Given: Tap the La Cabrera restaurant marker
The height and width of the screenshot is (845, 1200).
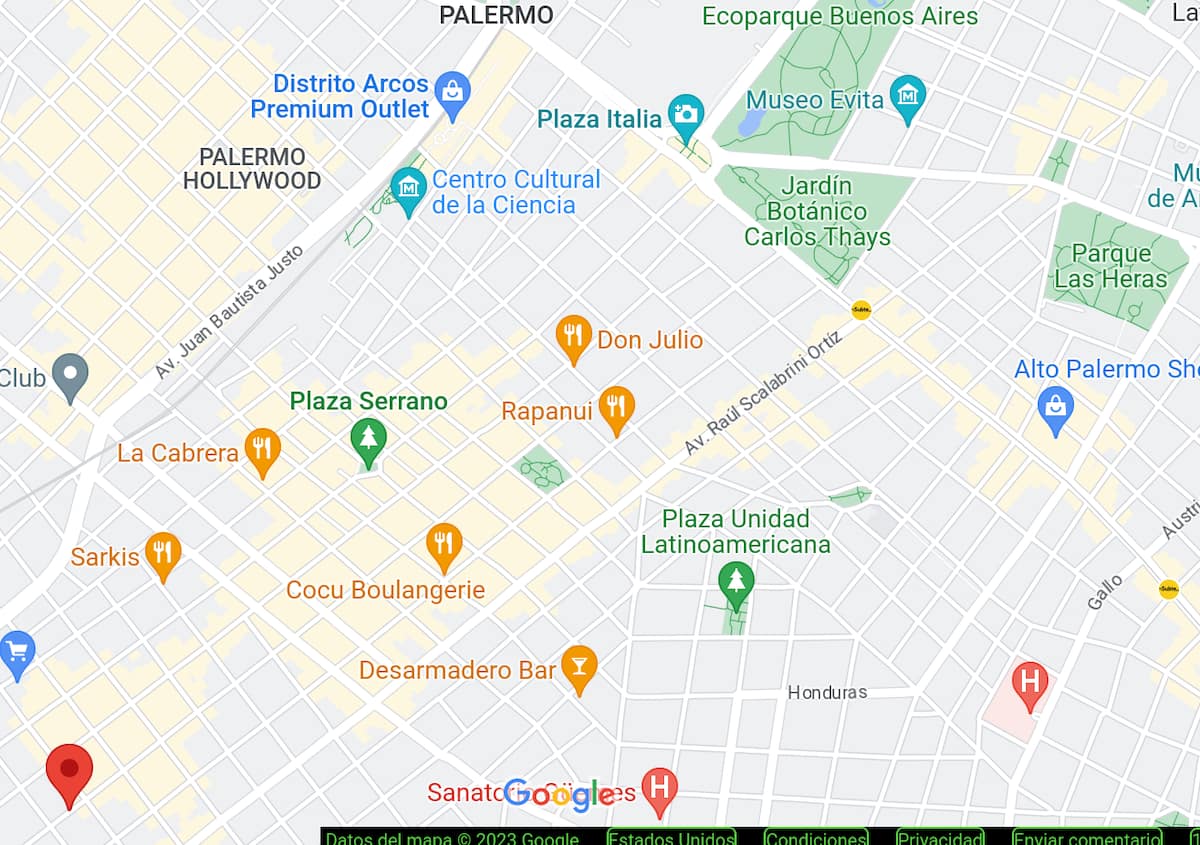Looking at the screenshot, I should coord(262,450).
